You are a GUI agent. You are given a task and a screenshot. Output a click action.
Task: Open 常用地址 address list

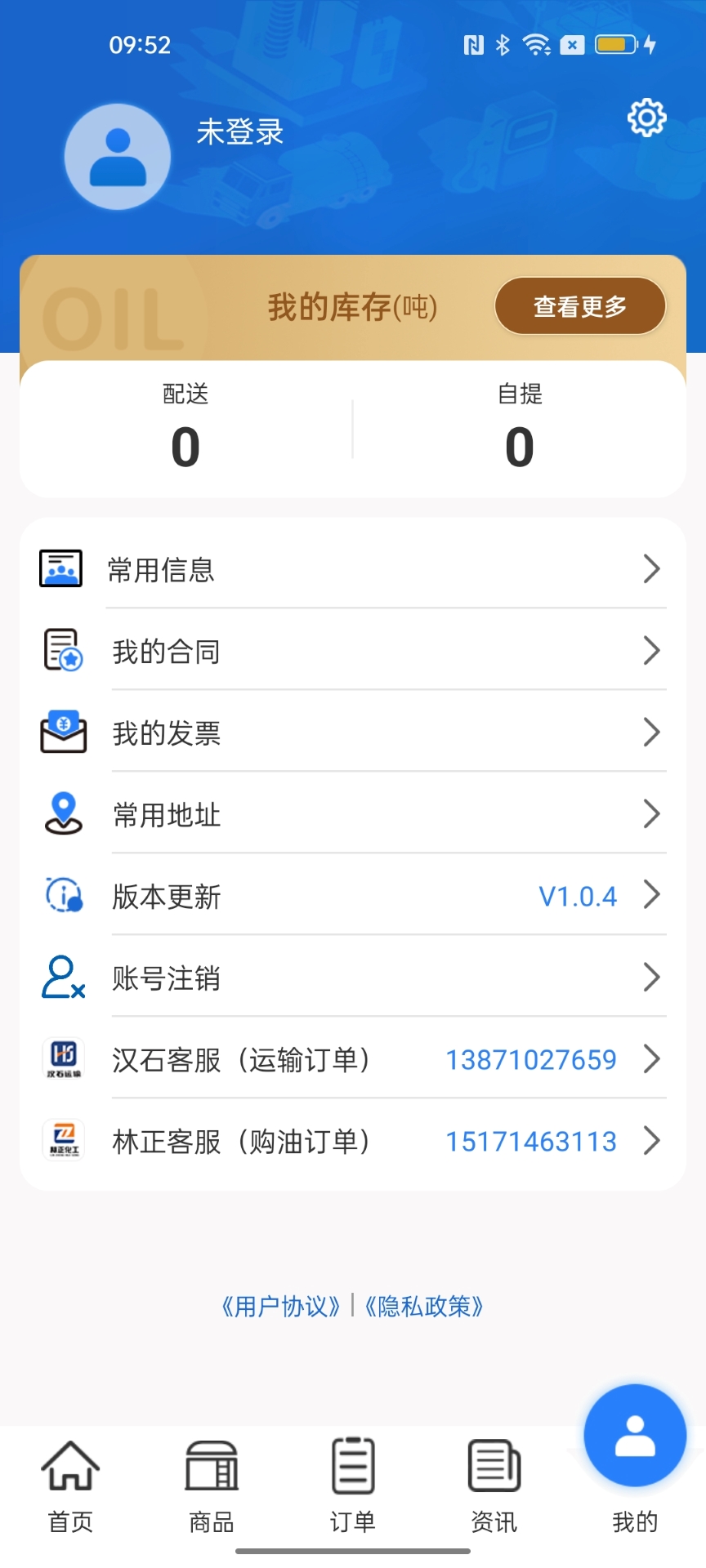[353, 814]
